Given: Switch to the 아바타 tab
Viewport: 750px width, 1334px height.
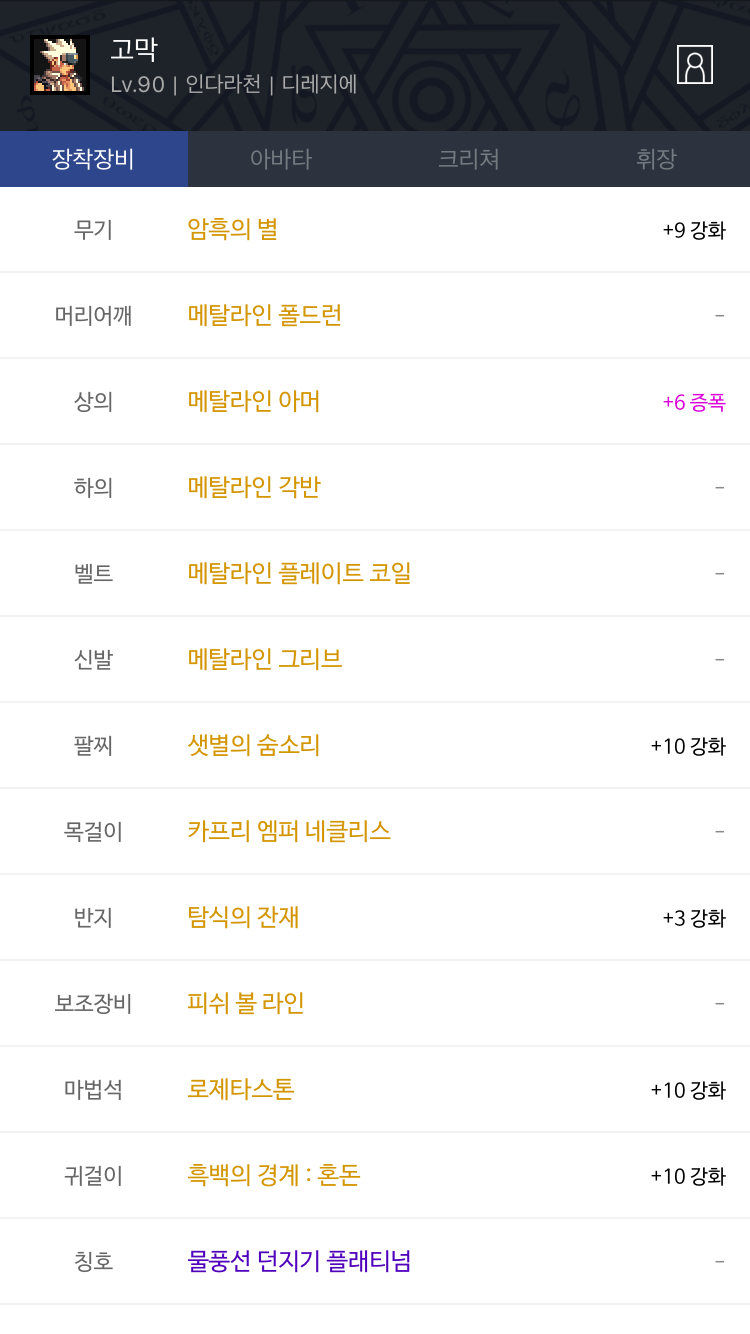Looking at the screenshot, I should pyautogui.click(x=281, y=159).
